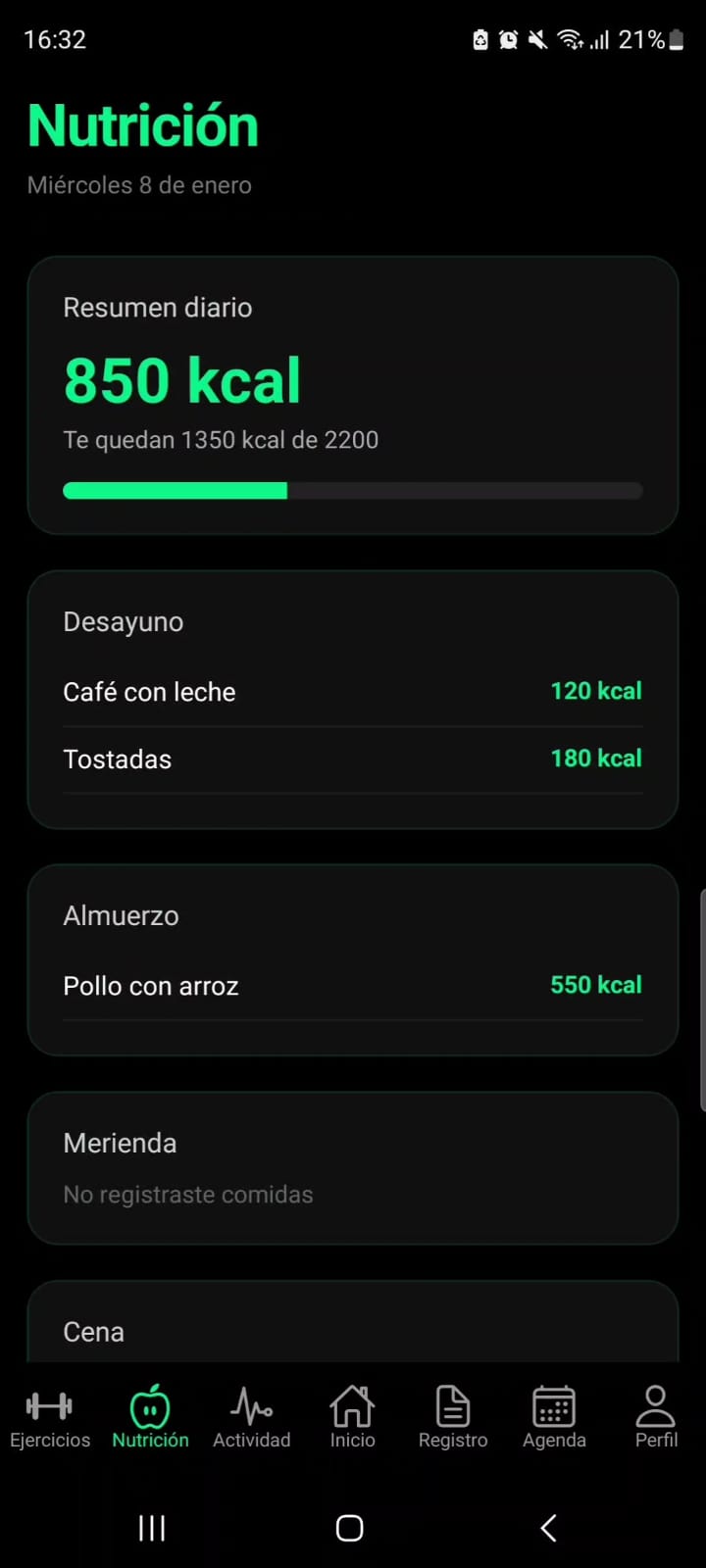706x1568 pixels.
Task: Switch to the Agenda tab
Action: (554, 1417)
